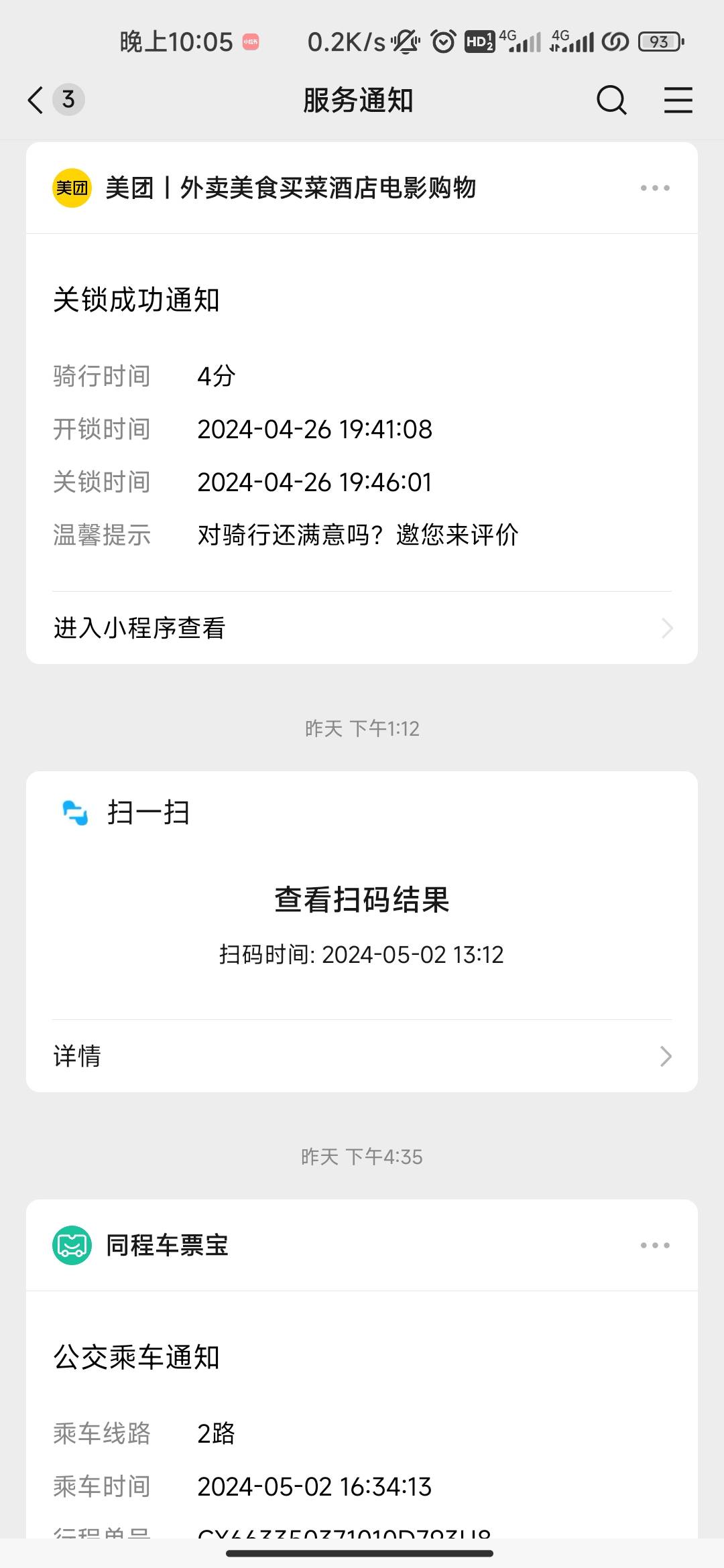Open the 美团 card's three-dot menu
Screen dimensions: 724x1568
(x=654, y=188)
